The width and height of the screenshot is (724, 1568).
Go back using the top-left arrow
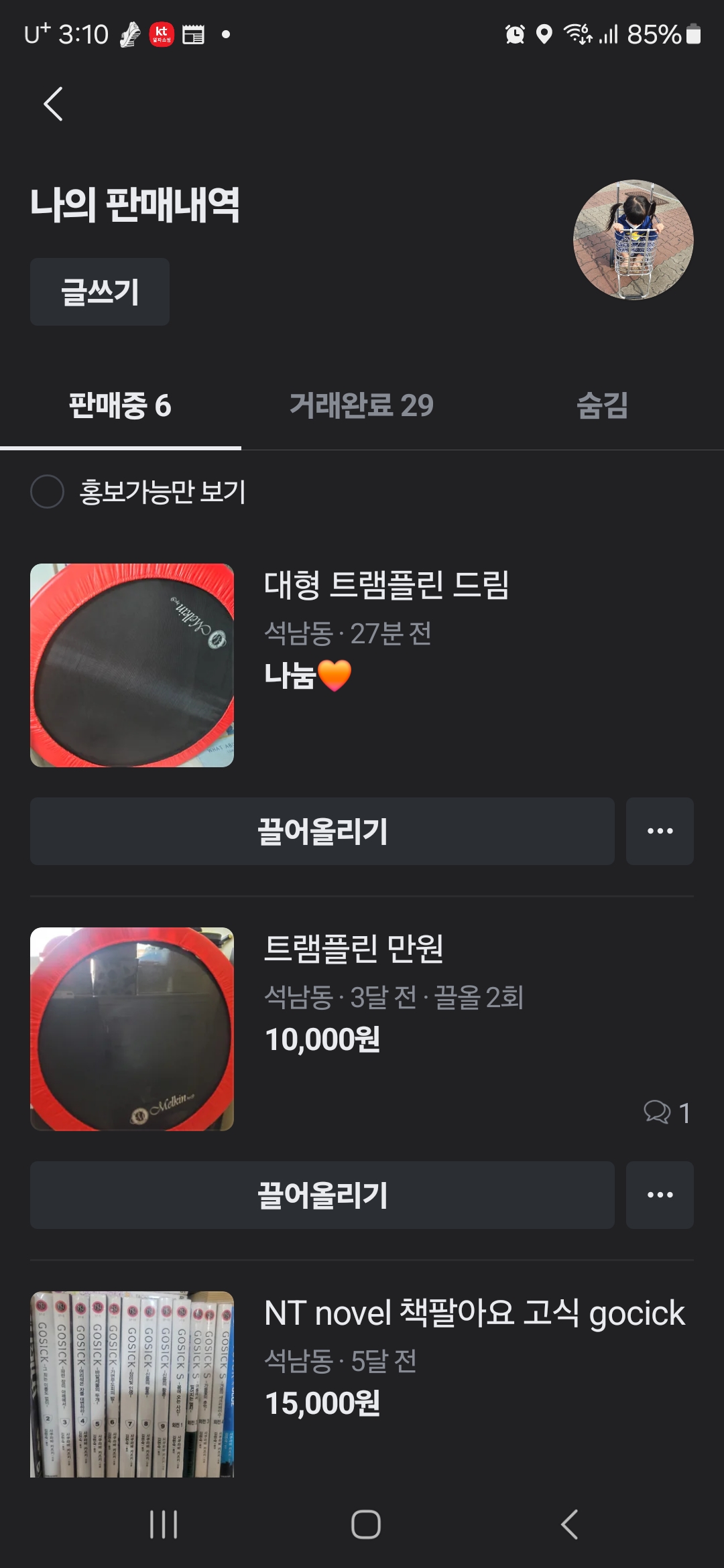[54, 104]
